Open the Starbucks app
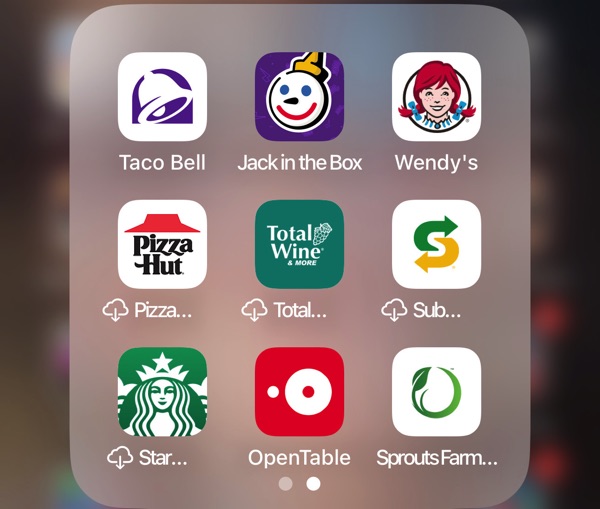Viewport: 600px width, 509px height. [162, 392]
